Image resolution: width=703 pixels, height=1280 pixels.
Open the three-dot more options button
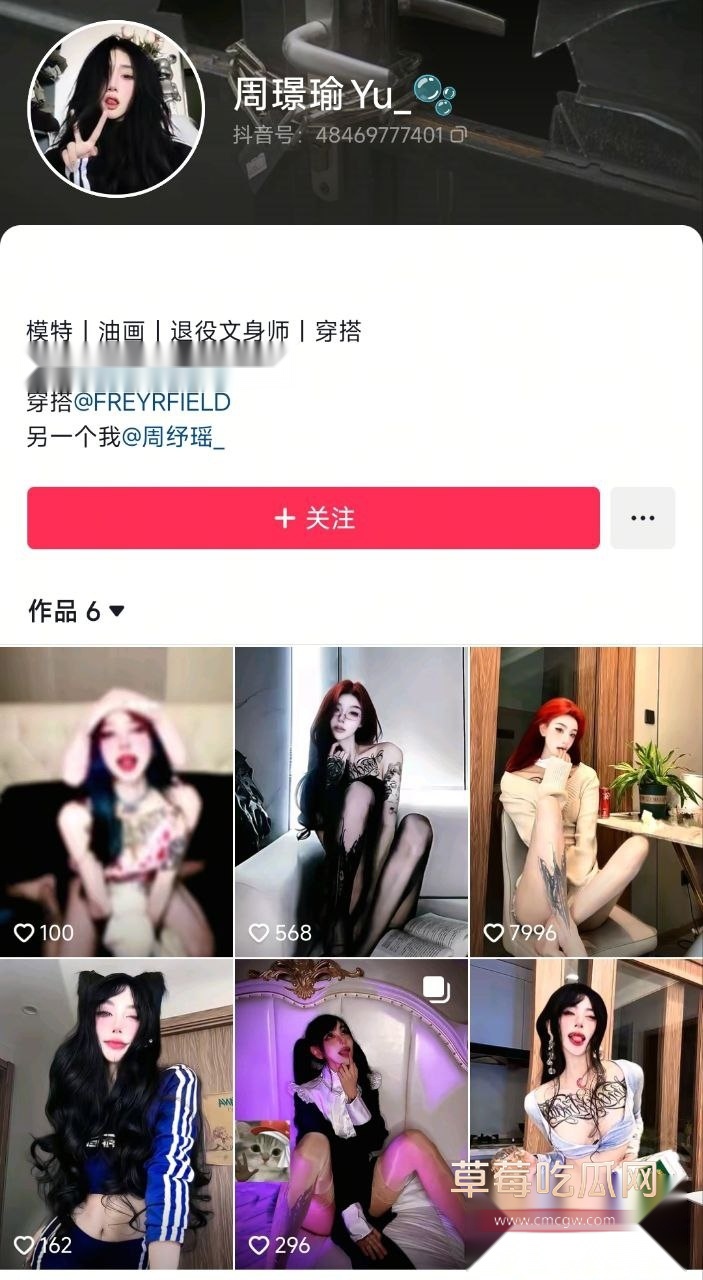click(x=642, y=518)
